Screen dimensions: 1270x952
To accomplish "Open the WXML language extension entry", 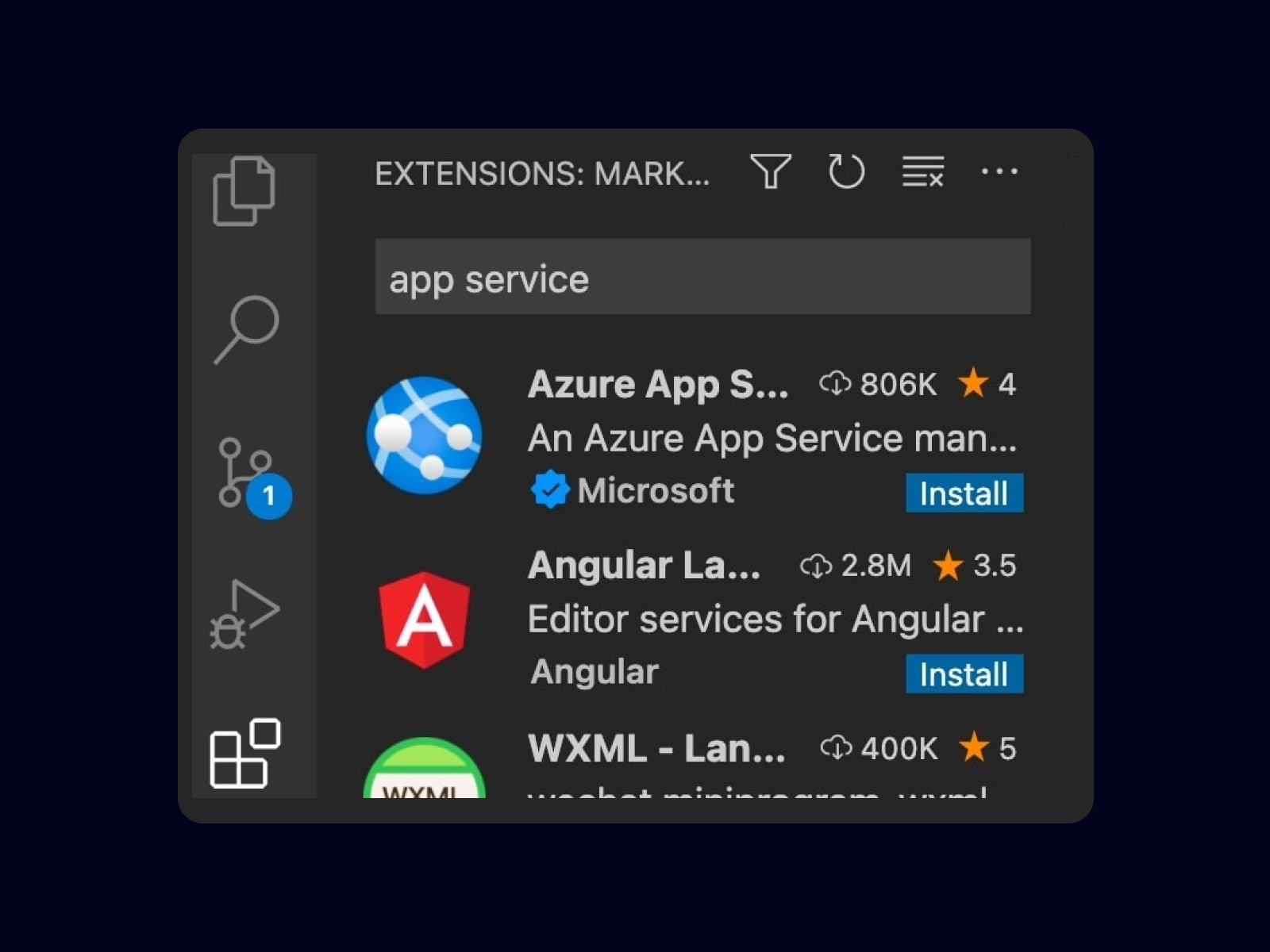I will click(656, 749).
